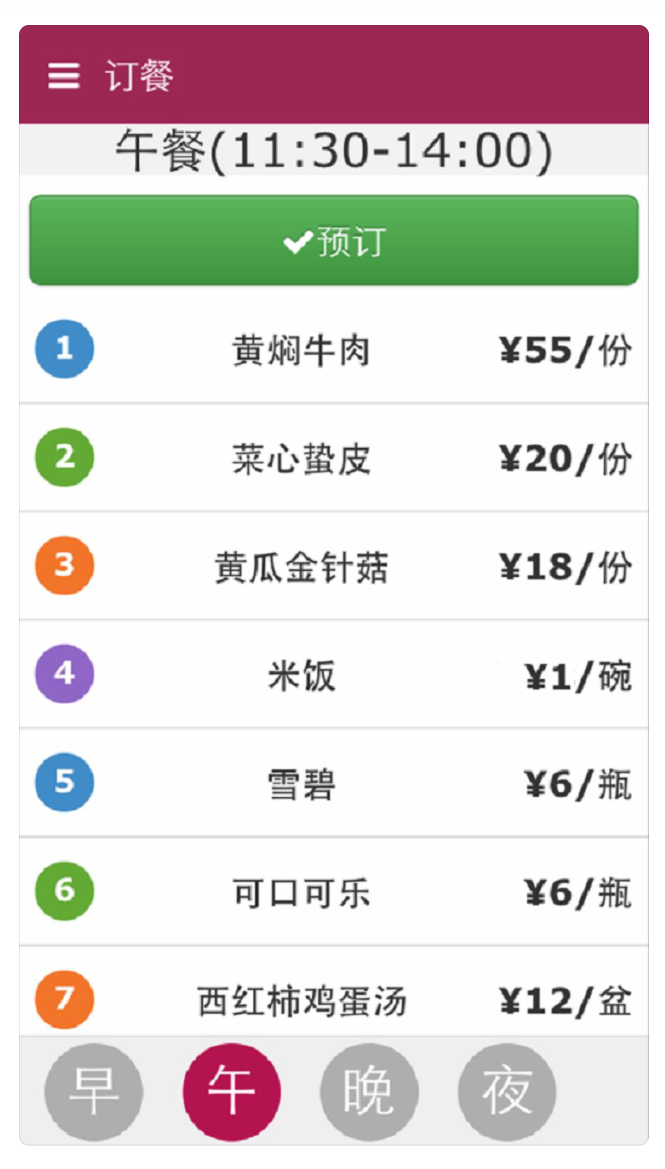The width and height of the screenshot is (665, 1169).
Task: Tap the green 预订 button
Action: pyautogui.click(x=334, y=240)
